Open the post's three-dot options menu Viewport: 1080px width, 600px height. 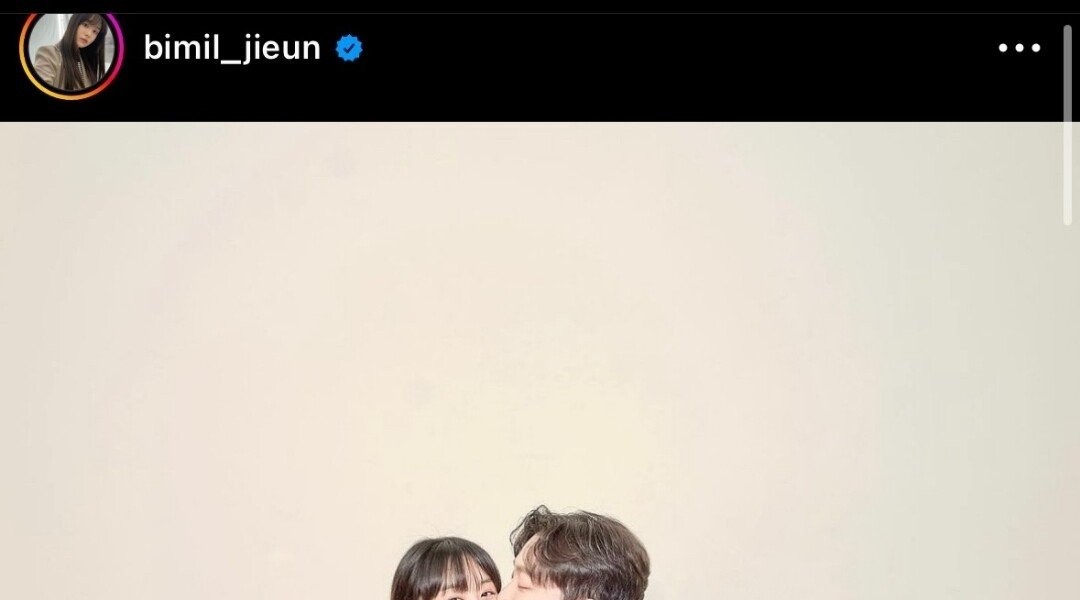(1019, 48)
